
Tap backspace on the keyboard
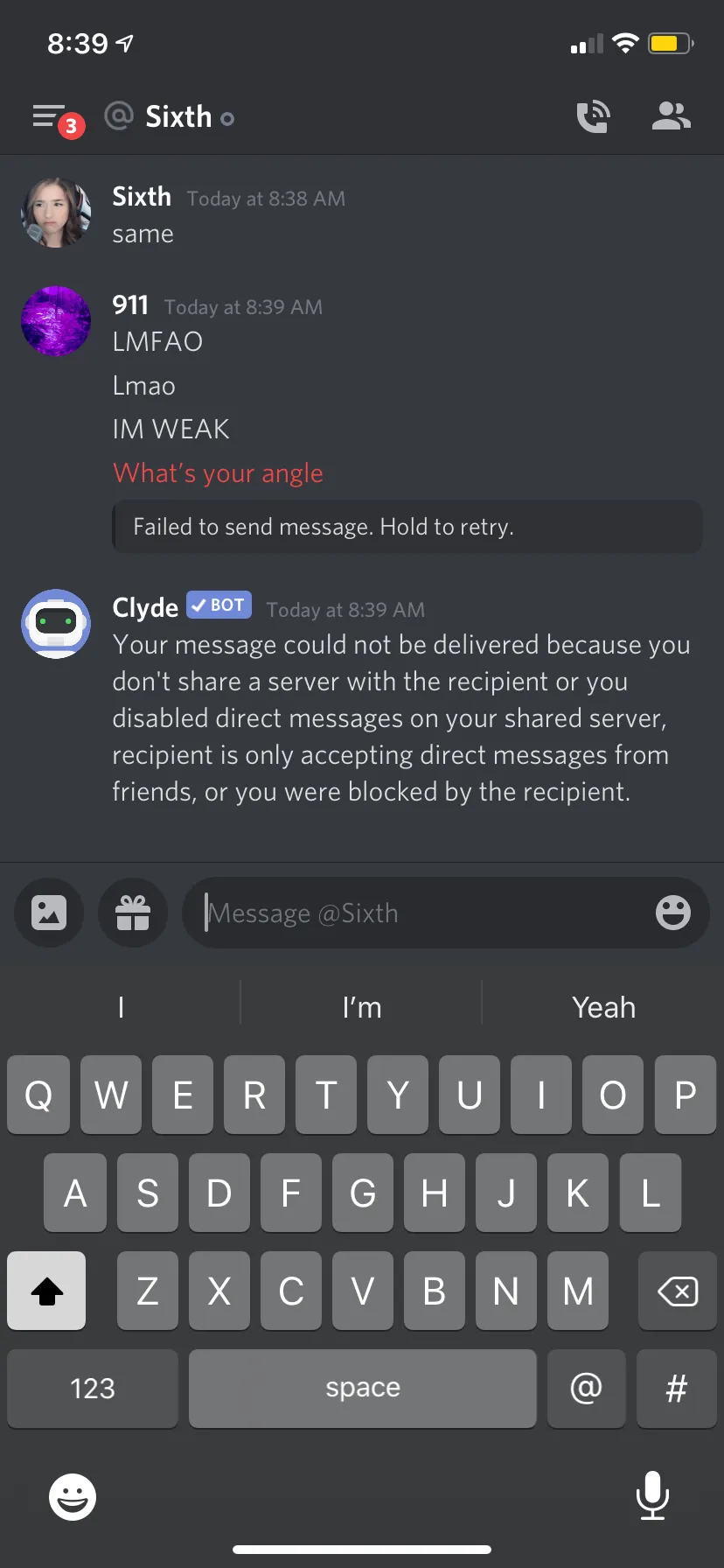pos(677,1291)
